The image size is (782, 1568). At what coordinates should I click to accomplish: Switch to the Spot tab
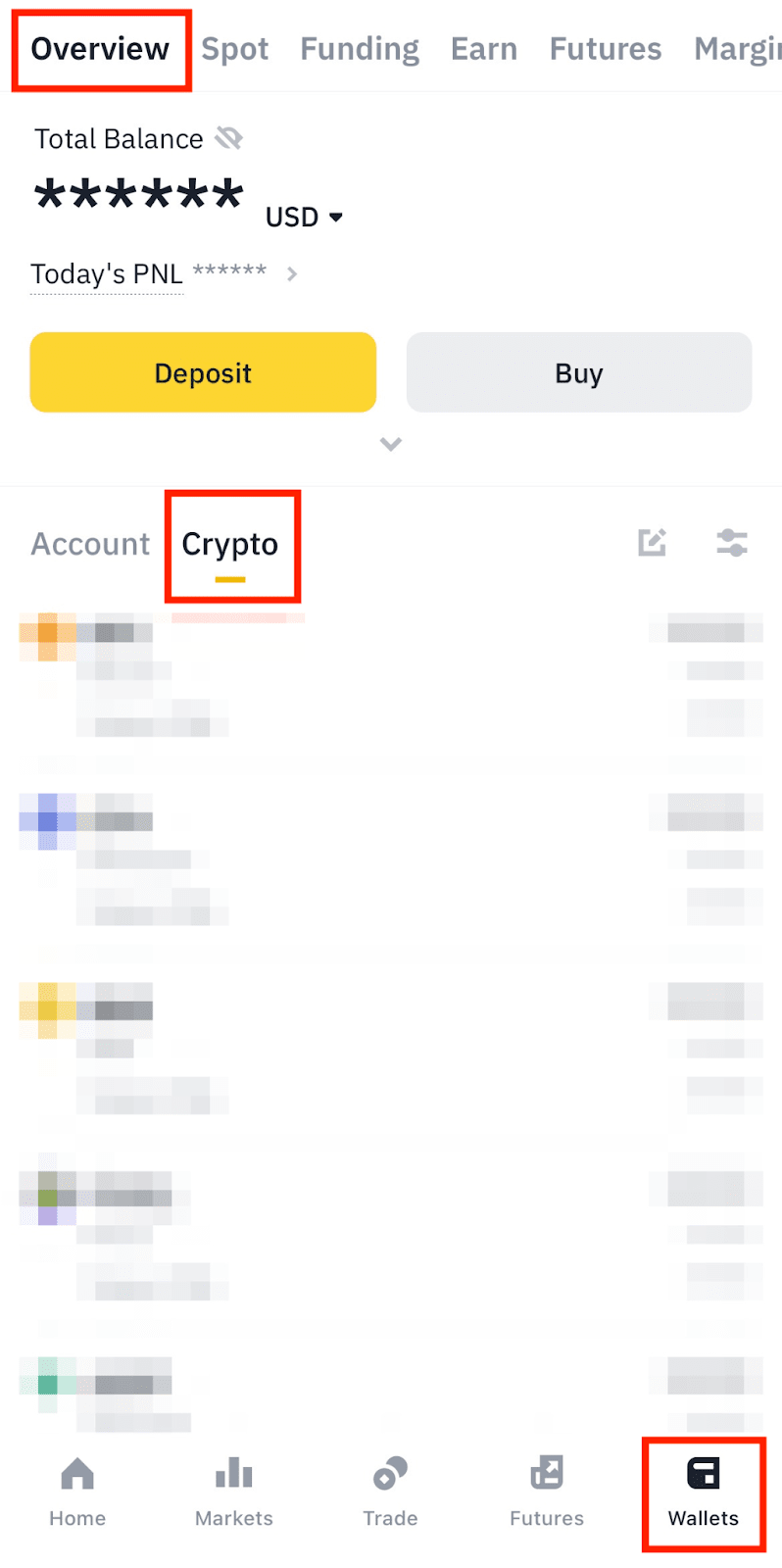coord(234,49)
